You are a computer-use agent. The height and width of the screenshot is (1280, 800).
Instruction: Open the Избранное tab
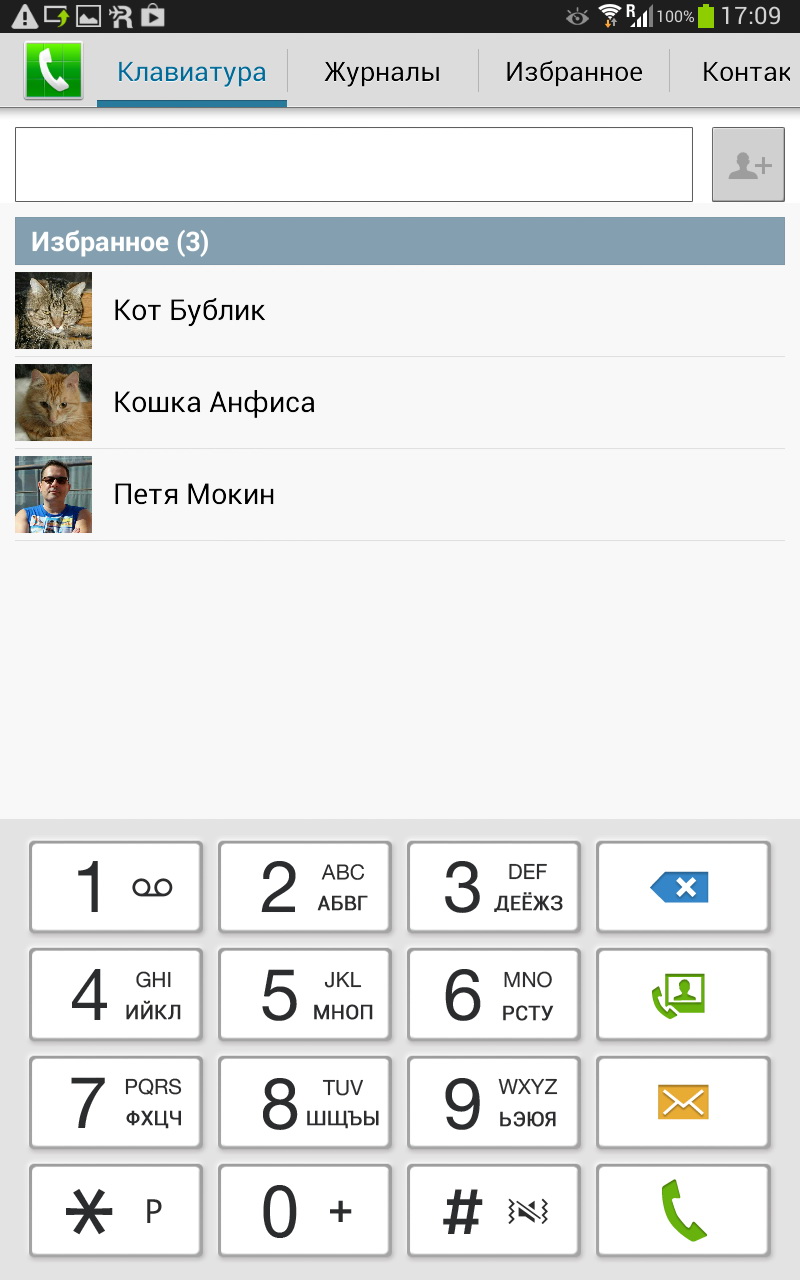tap(573, 72)
